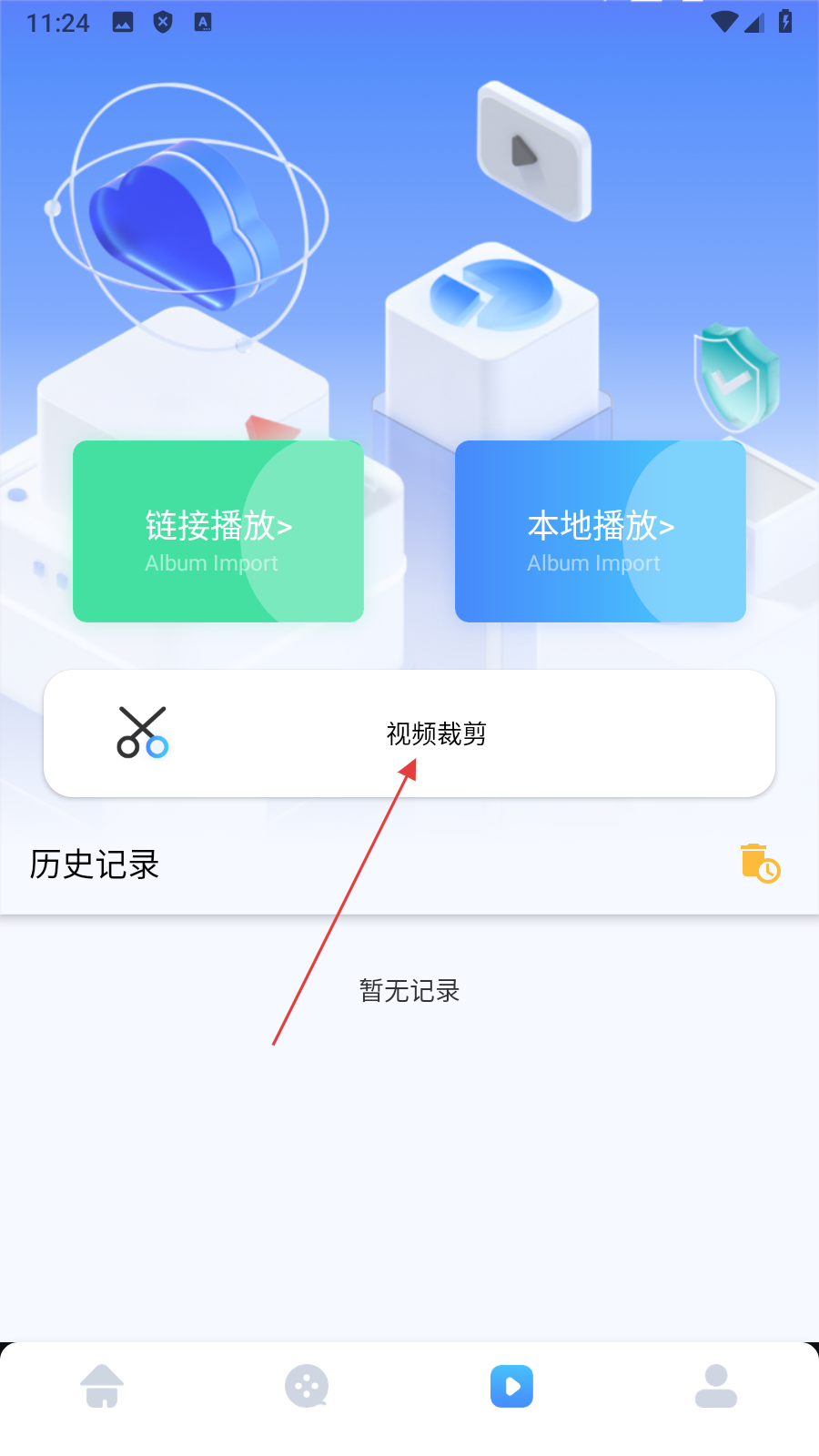Switch to the home tab

(102, 1386)
